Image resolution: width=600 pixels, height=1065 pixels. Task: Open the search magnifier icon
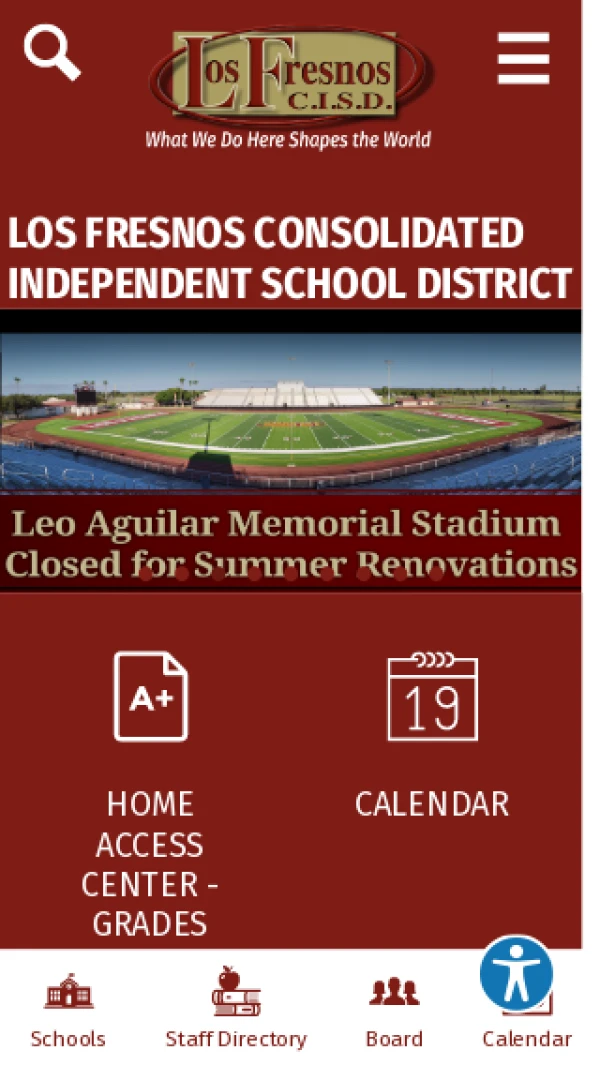pos(52,53)
